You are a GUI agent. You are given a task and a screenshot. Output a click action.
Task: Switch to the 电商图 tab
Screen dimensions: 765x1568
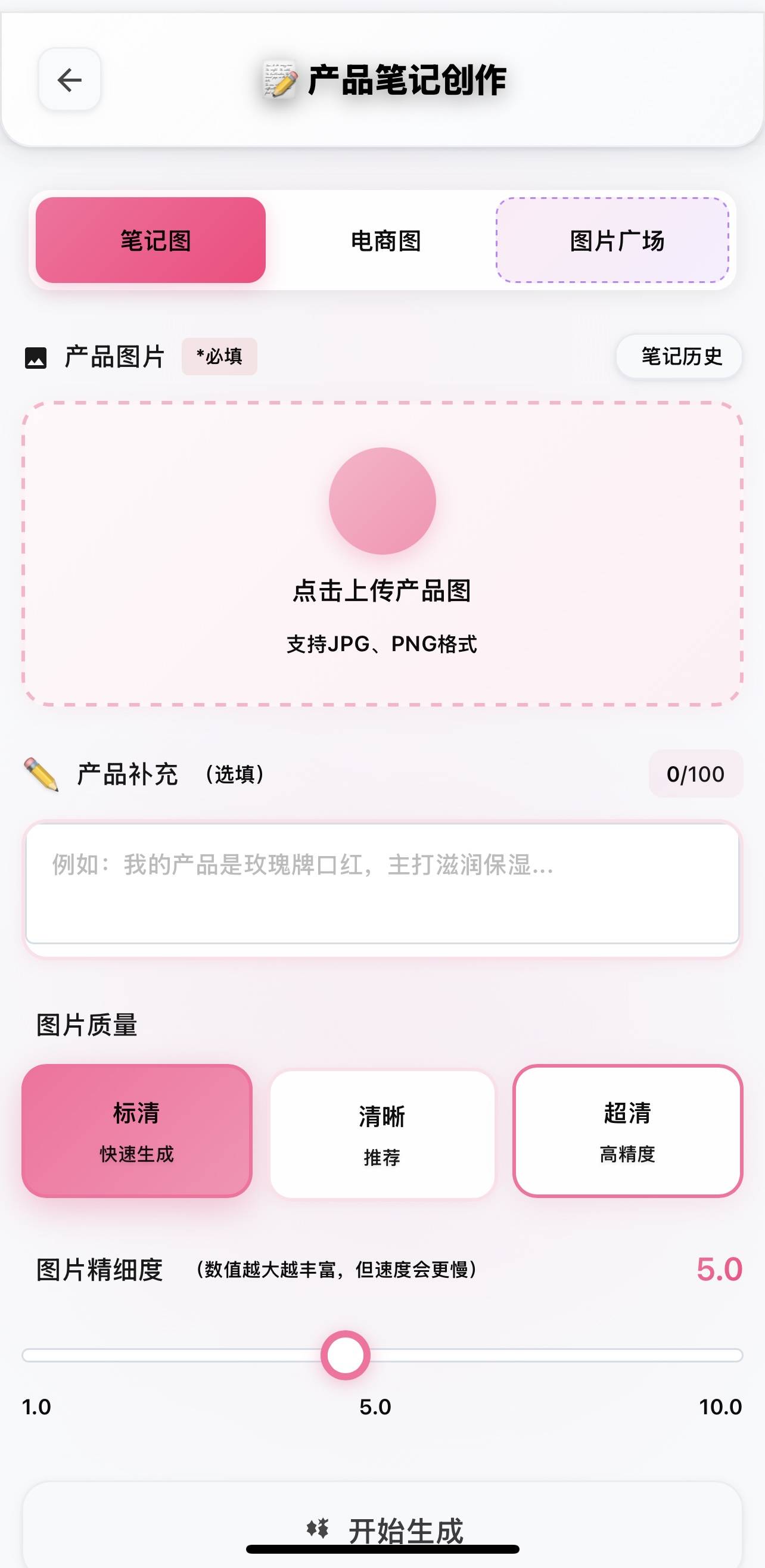(x=386, y=241)
